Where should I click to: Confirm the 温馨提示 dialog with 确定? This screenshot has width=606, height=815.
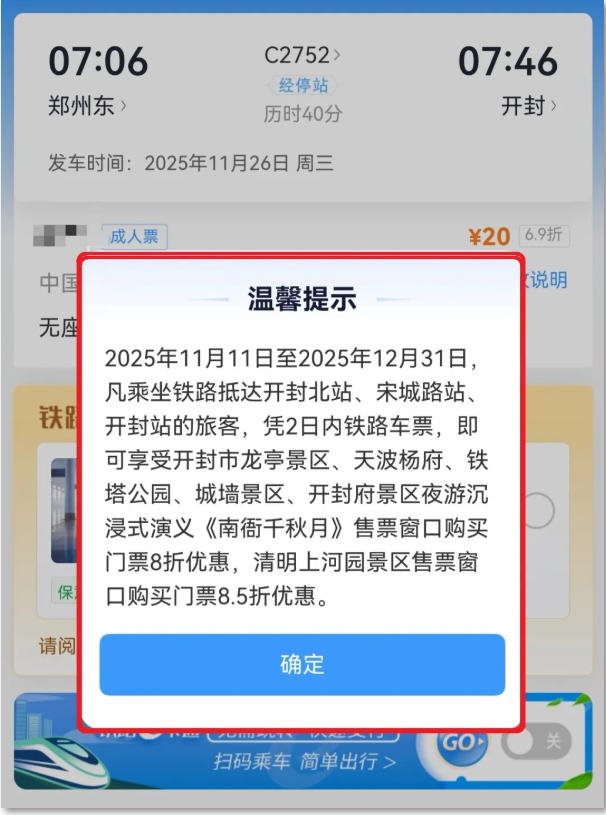pos(302,665)
